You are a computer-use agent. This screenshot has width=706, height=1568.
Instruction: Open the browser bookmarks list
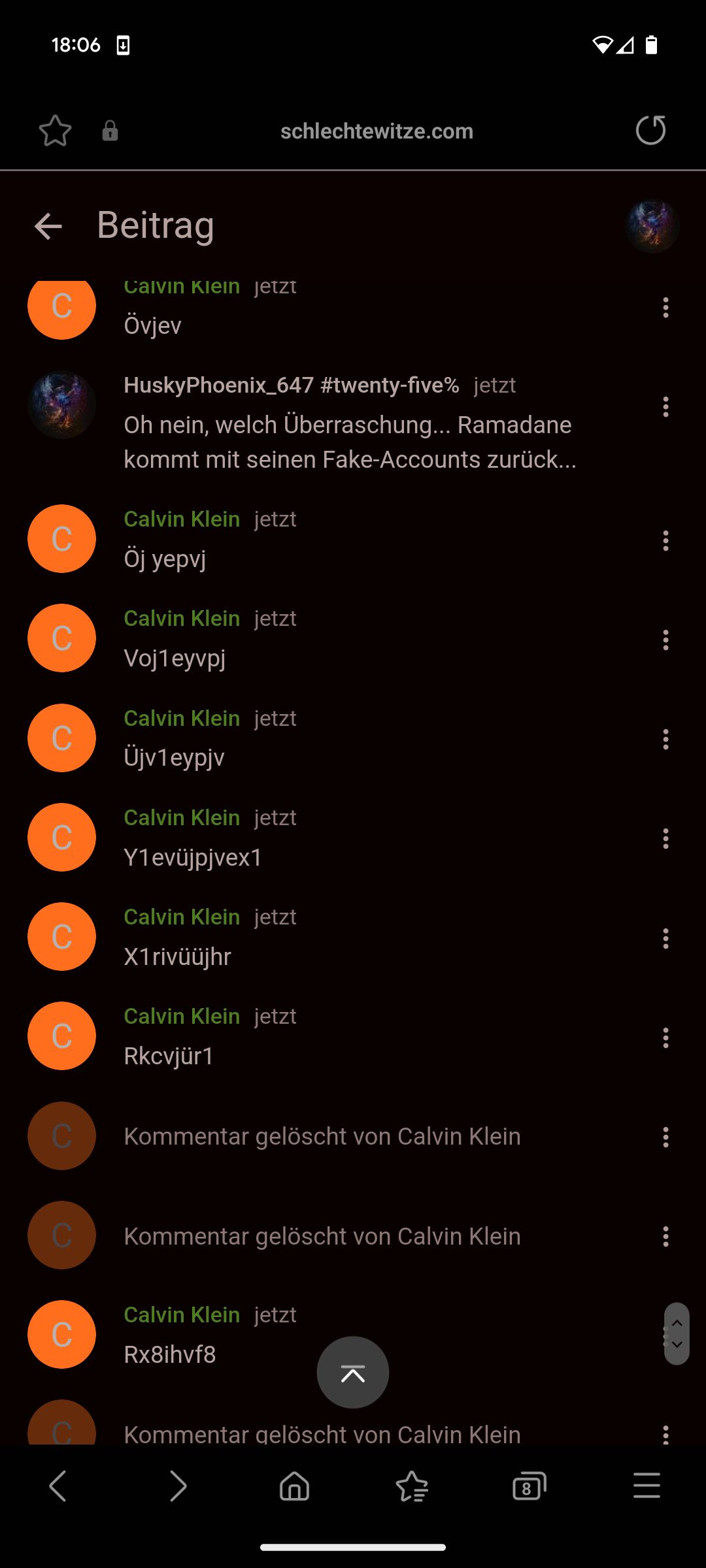pyautogui.click(x=412, y=1487)
